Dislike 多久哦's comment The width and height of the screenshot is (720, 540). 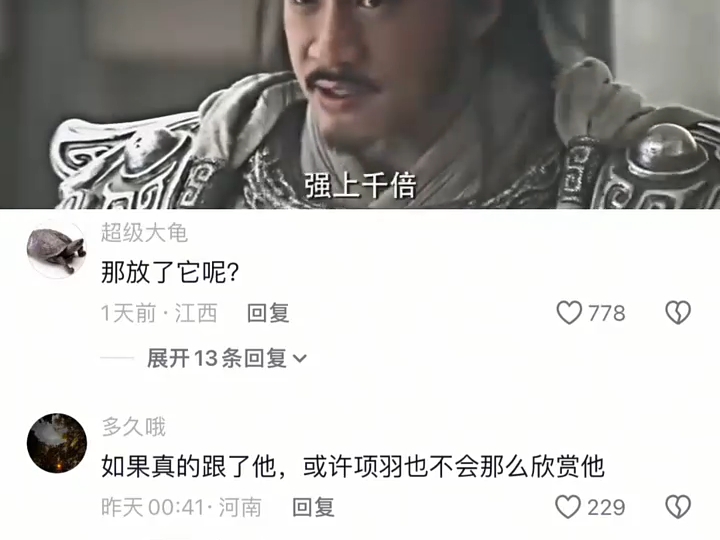pyautogui.click(x=678, y=507)
